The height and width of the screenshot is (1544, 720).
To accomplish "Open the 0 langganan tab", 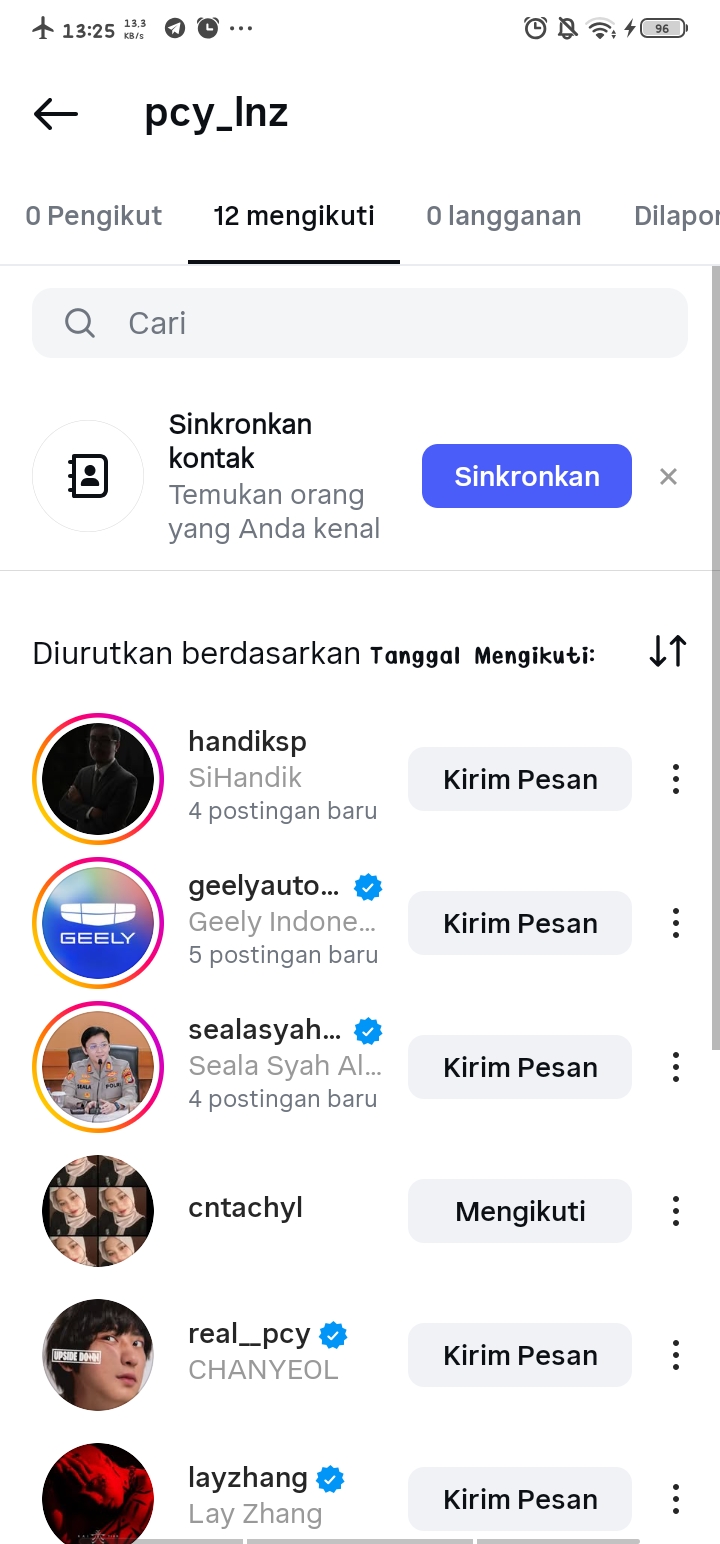I will [x=503, y=216].
